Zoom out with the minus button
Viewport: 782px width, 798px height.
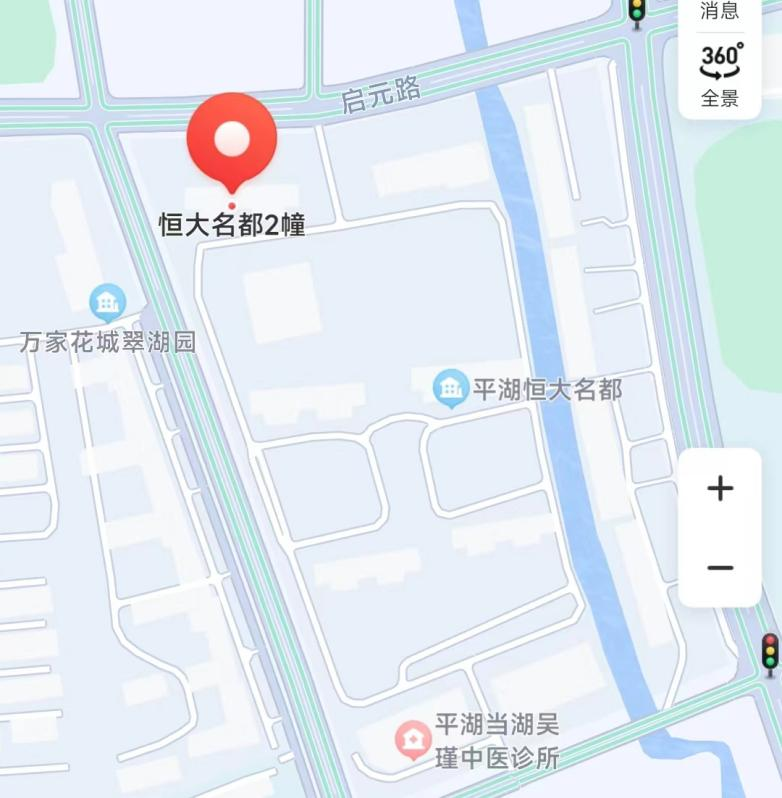click(x=720, y=567)
